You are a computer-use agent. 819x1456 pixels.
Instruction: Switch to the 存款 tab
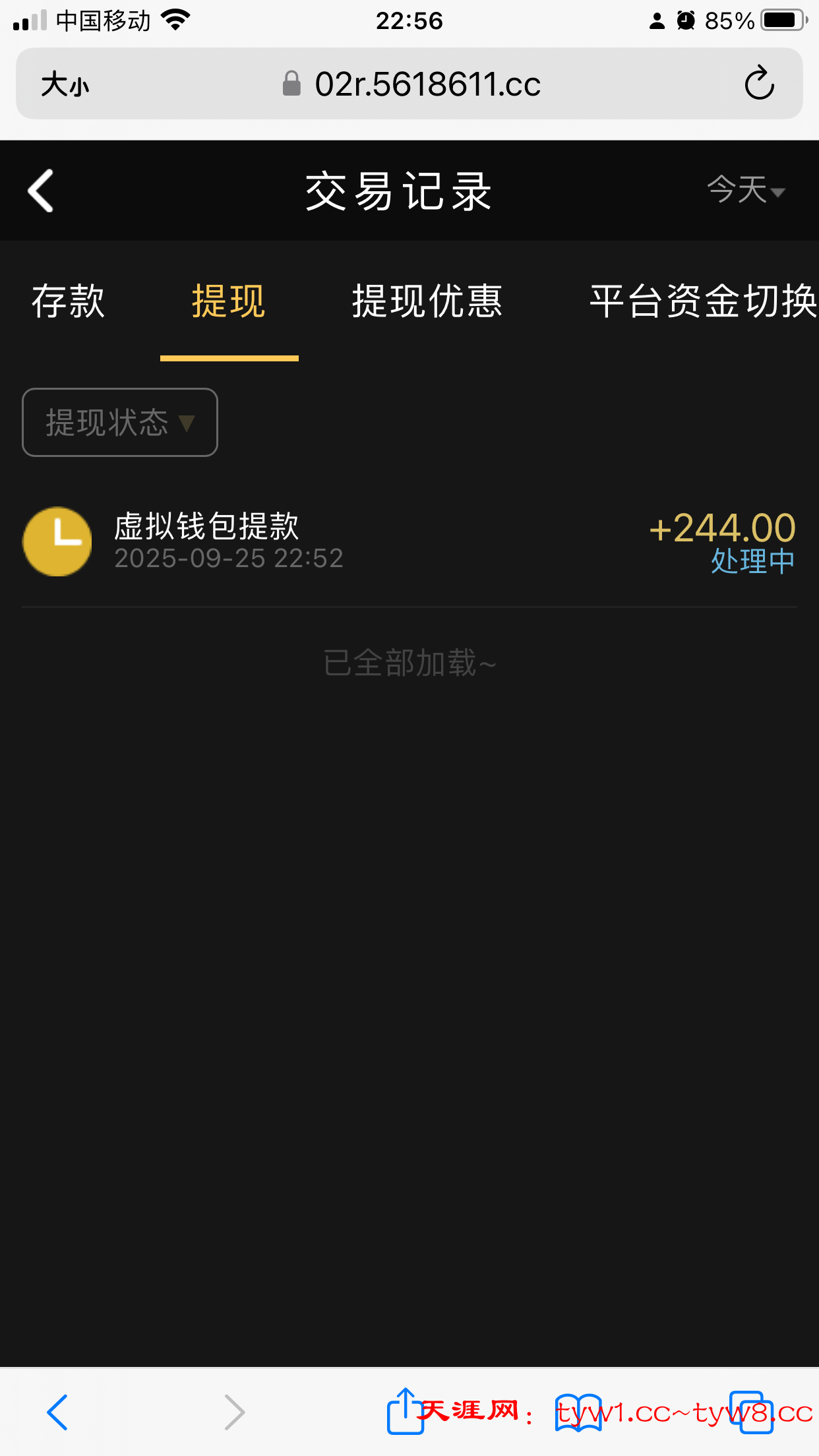click(x=68, y=301)
